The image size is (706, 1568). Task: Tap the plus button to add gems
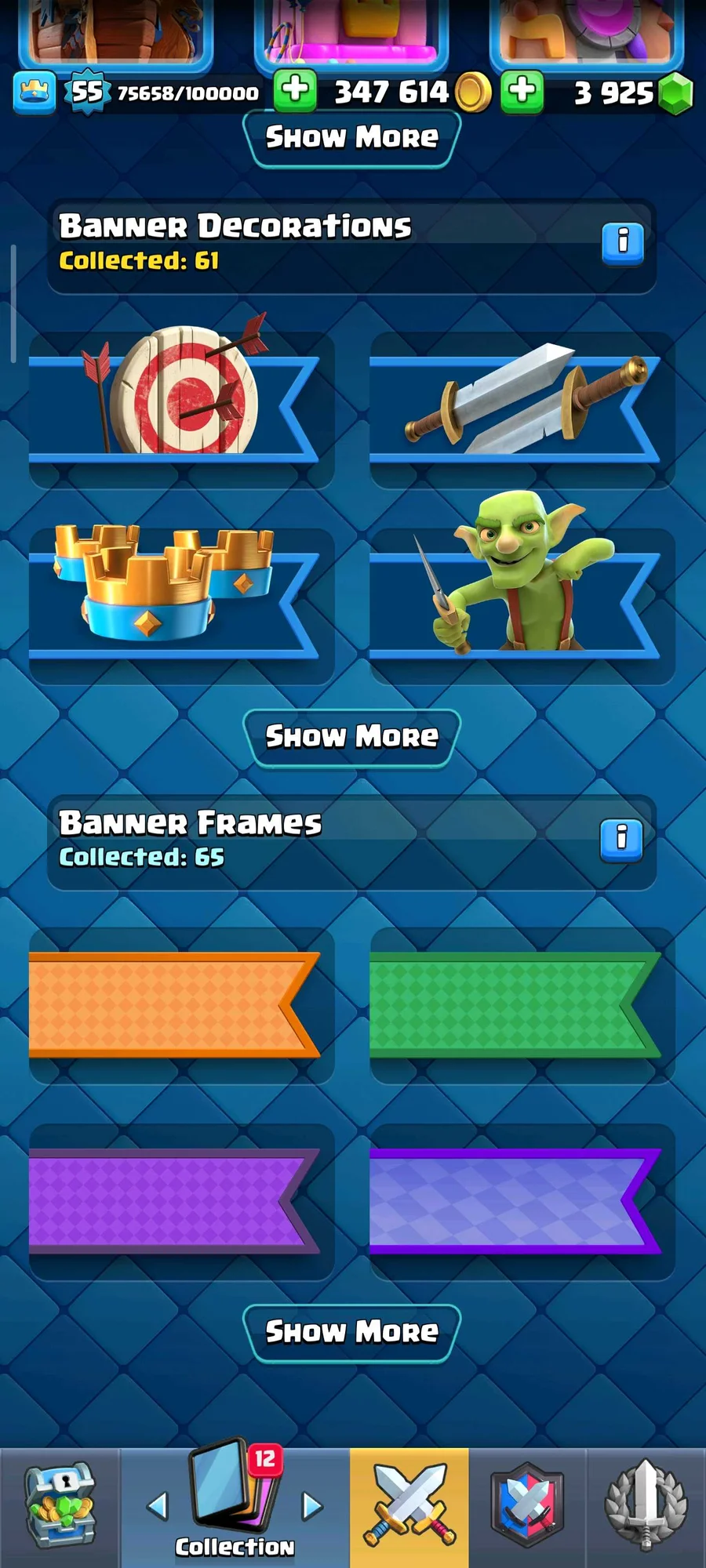[522, 92]
